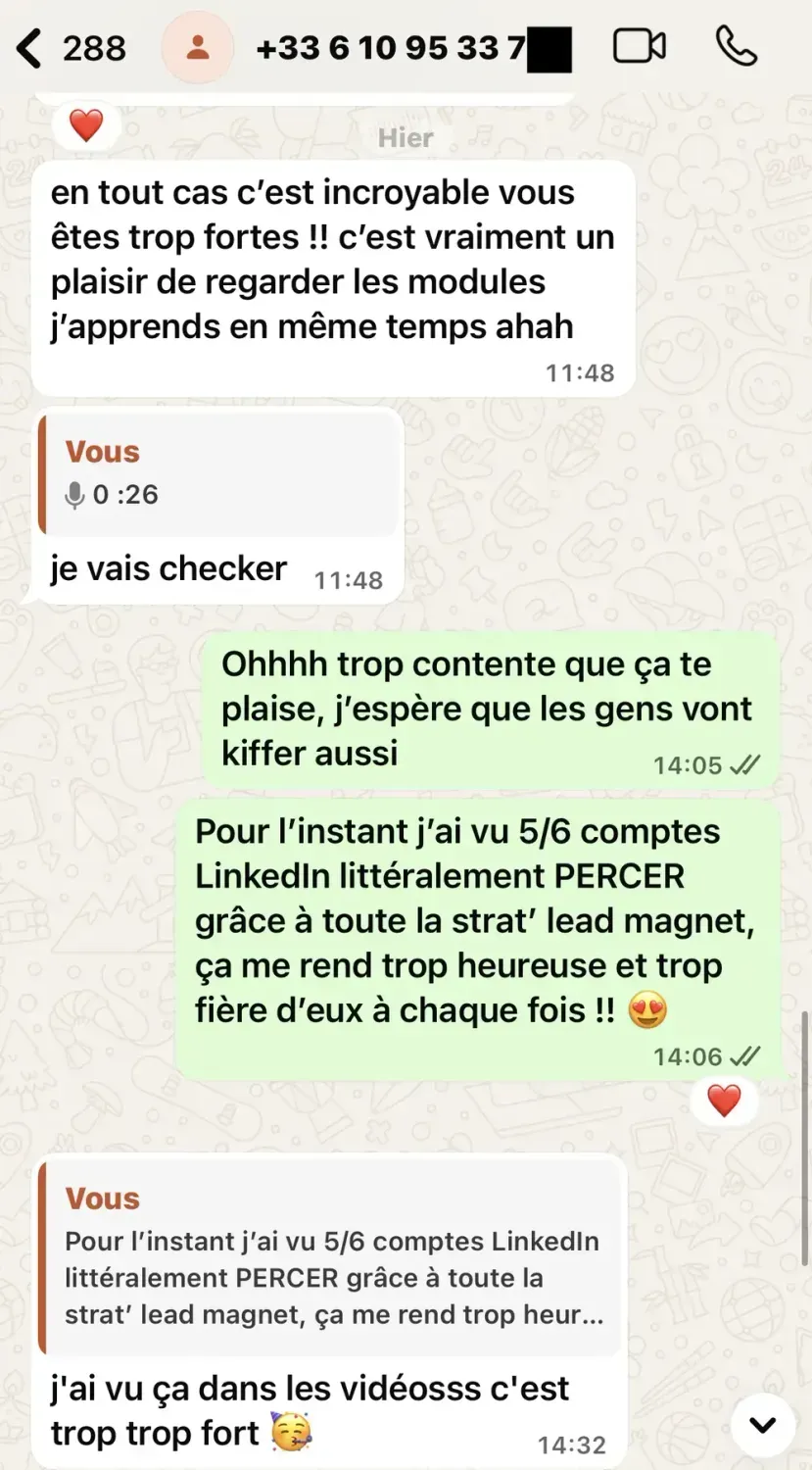Open contact profile avatar
The image size is (812, 1470).
198,48
